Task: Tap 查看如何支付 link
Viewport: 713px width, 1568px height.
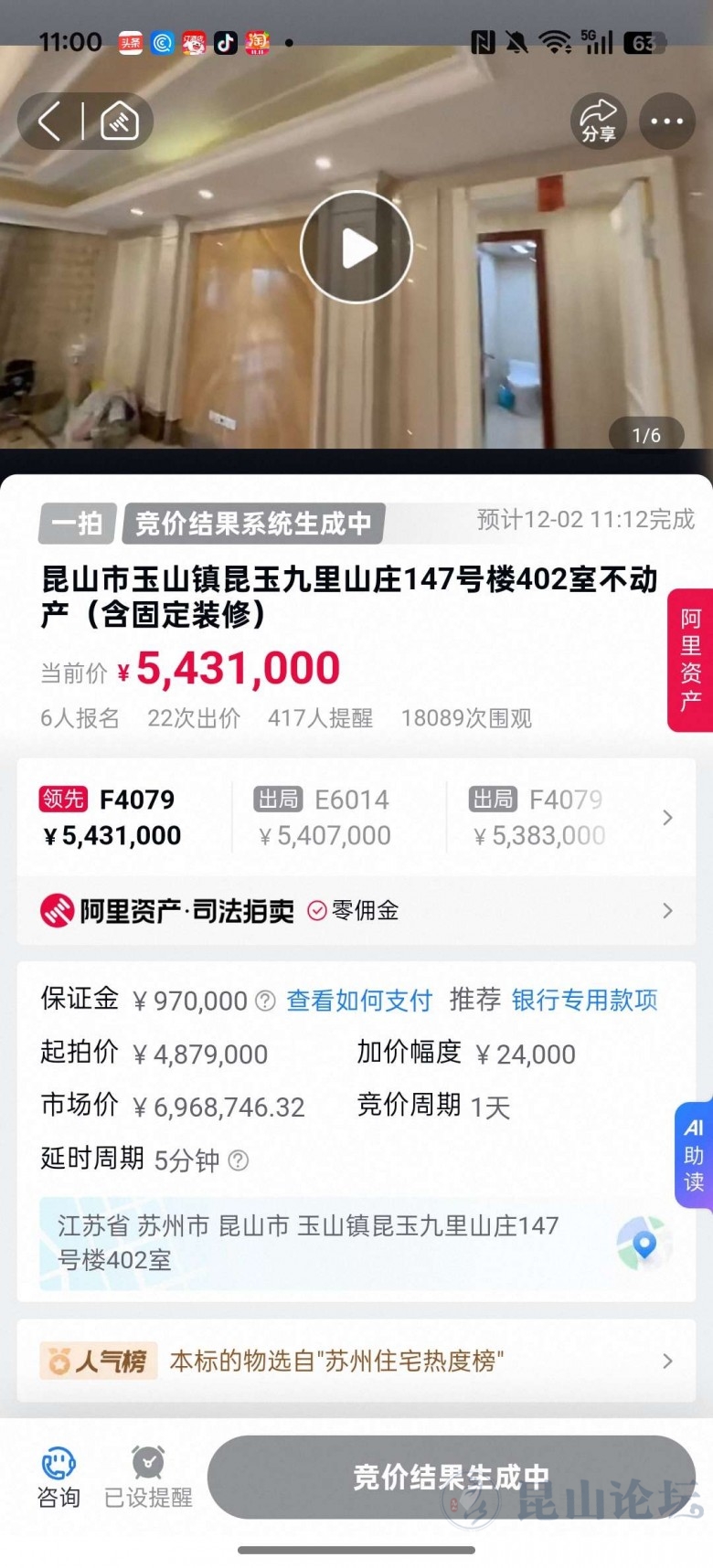Action: (x=358, y=1001)
